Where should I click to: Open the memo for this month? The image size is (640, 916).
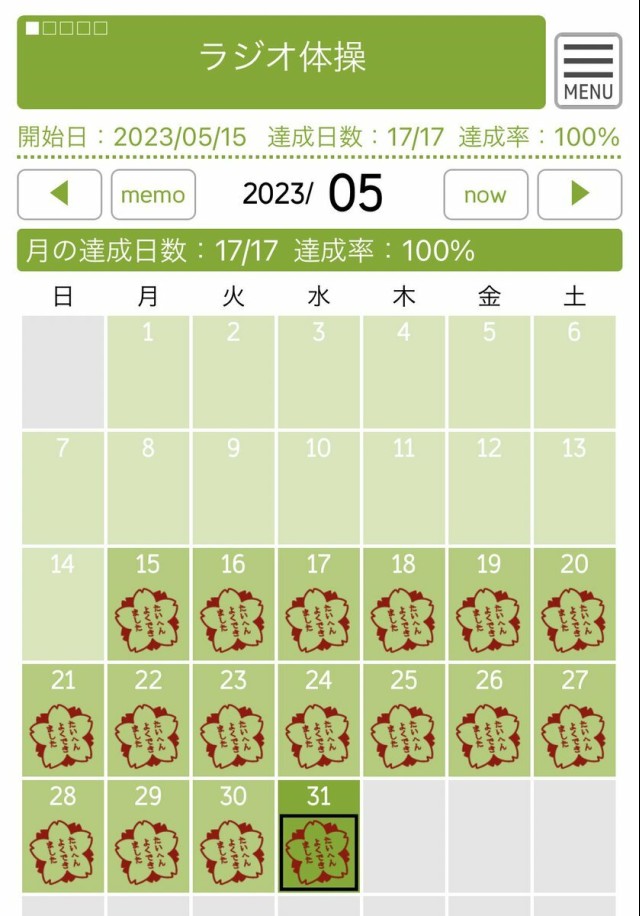pyautogui.click(x=153, y=194)
